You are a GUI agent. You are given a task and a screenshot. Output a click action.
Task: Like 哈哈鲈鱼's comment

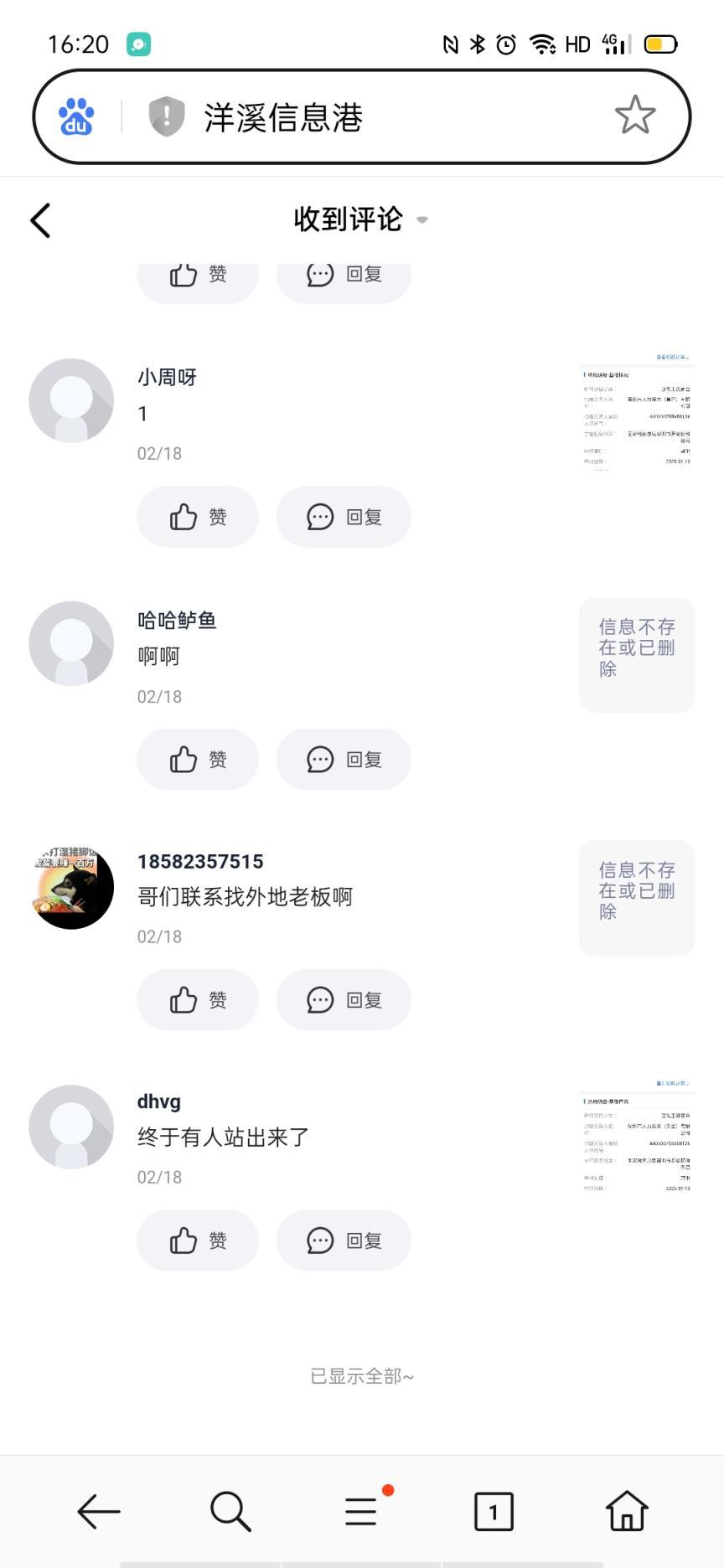point(198,760)
